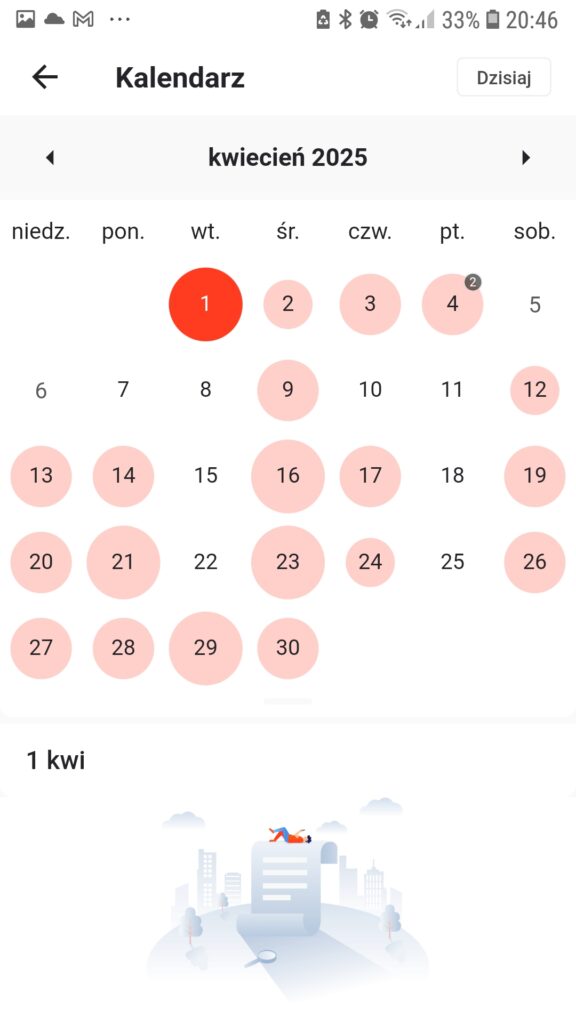
Task: Go back from Kalendarz screen
Action: coord(45,77)
